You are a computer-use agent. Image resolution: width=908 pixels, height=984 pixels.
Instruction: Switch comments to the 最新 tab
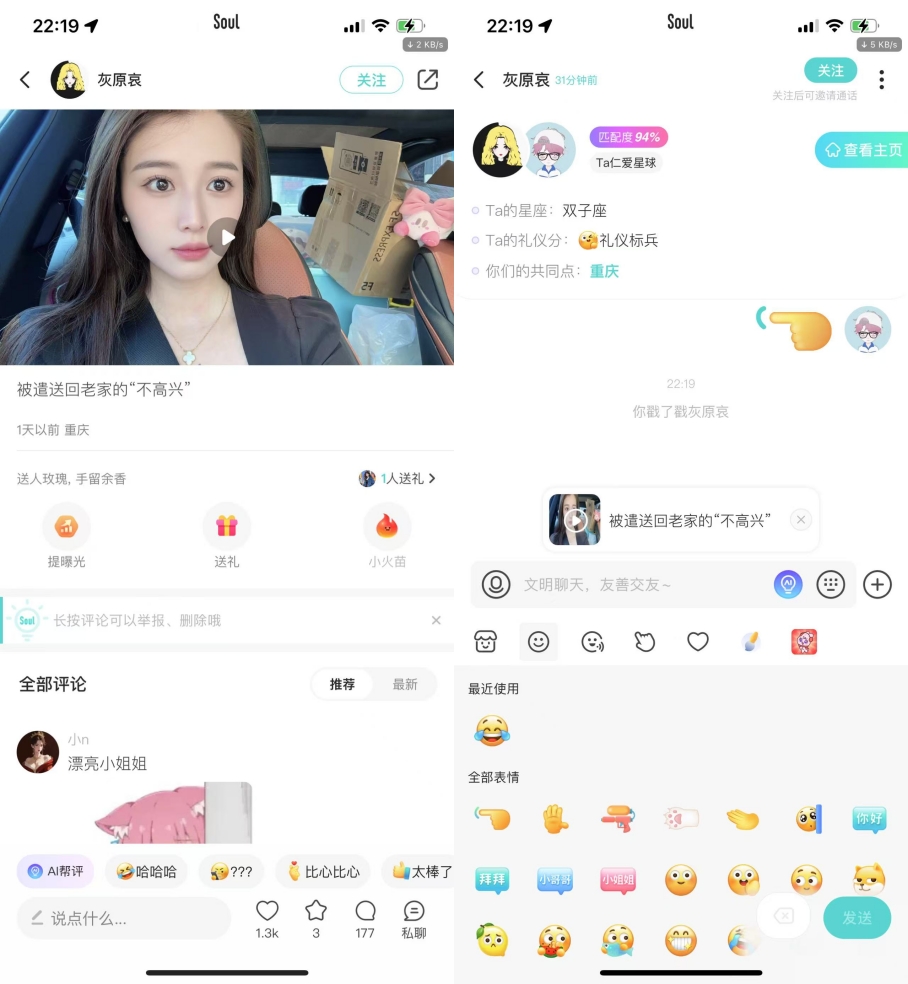(405, 684)
